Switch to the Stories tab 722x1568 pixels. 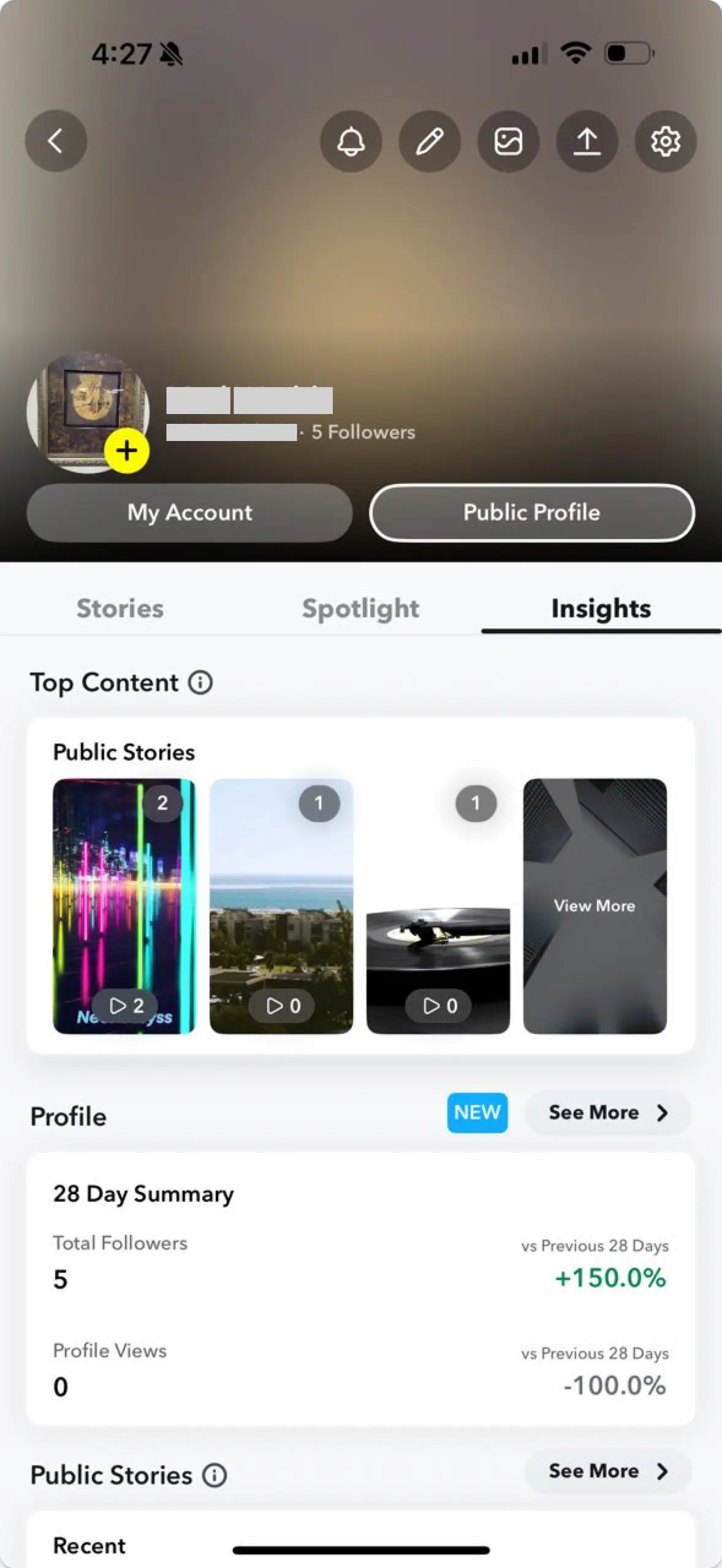point(120,608)
